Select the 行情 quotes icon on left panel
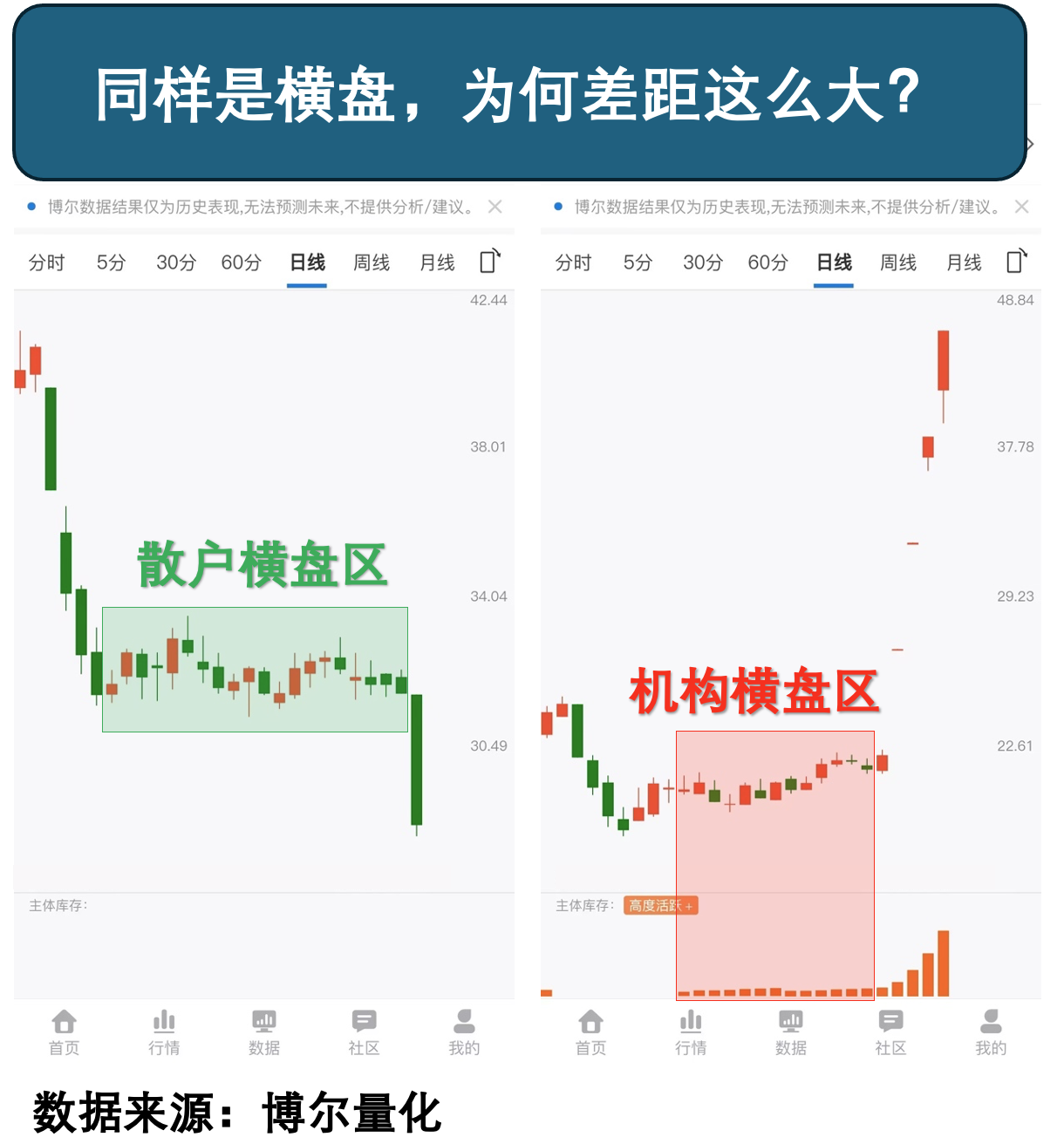This screenshot has height=1144, width=1064. coord(164,1032)
